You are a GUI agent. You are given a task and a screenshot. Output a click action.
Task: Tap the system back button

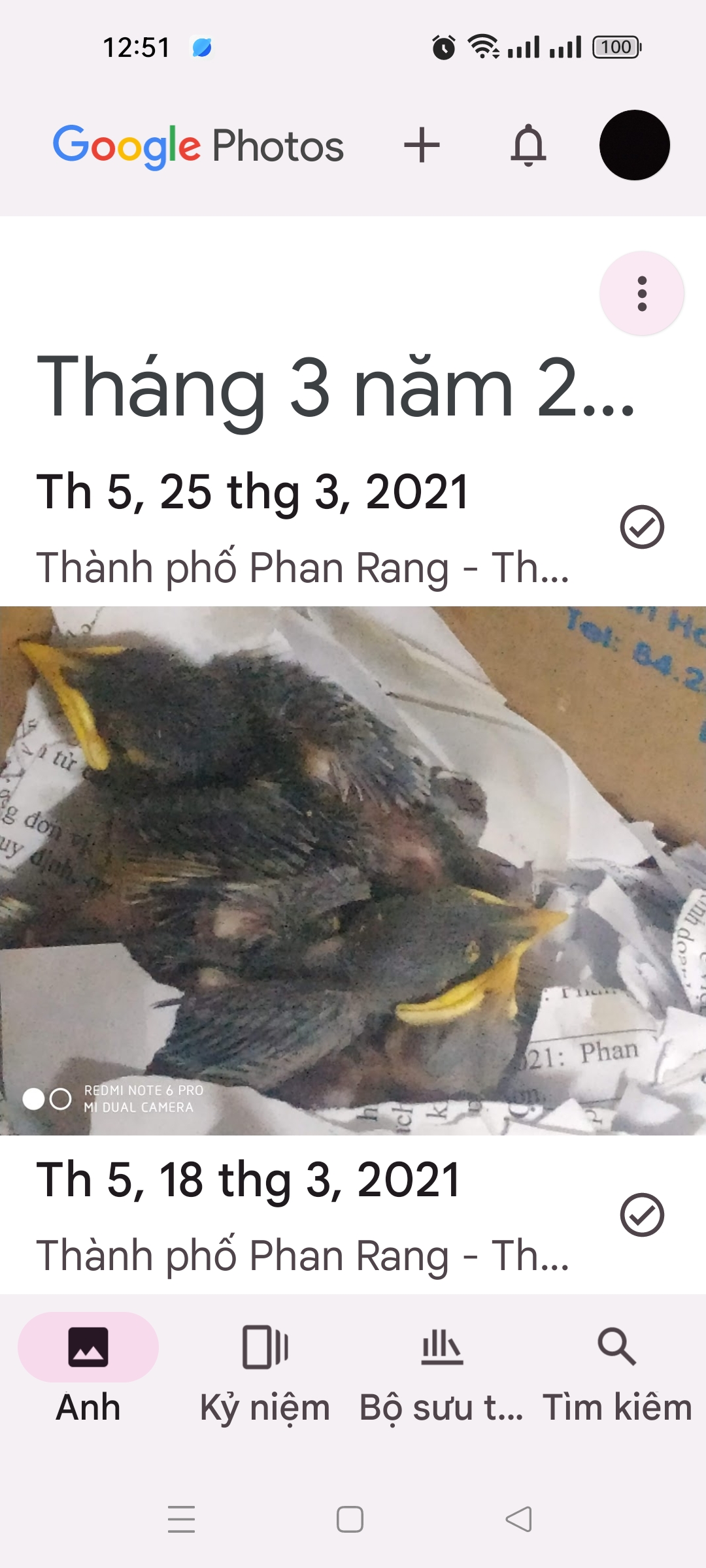(519, 1519)
